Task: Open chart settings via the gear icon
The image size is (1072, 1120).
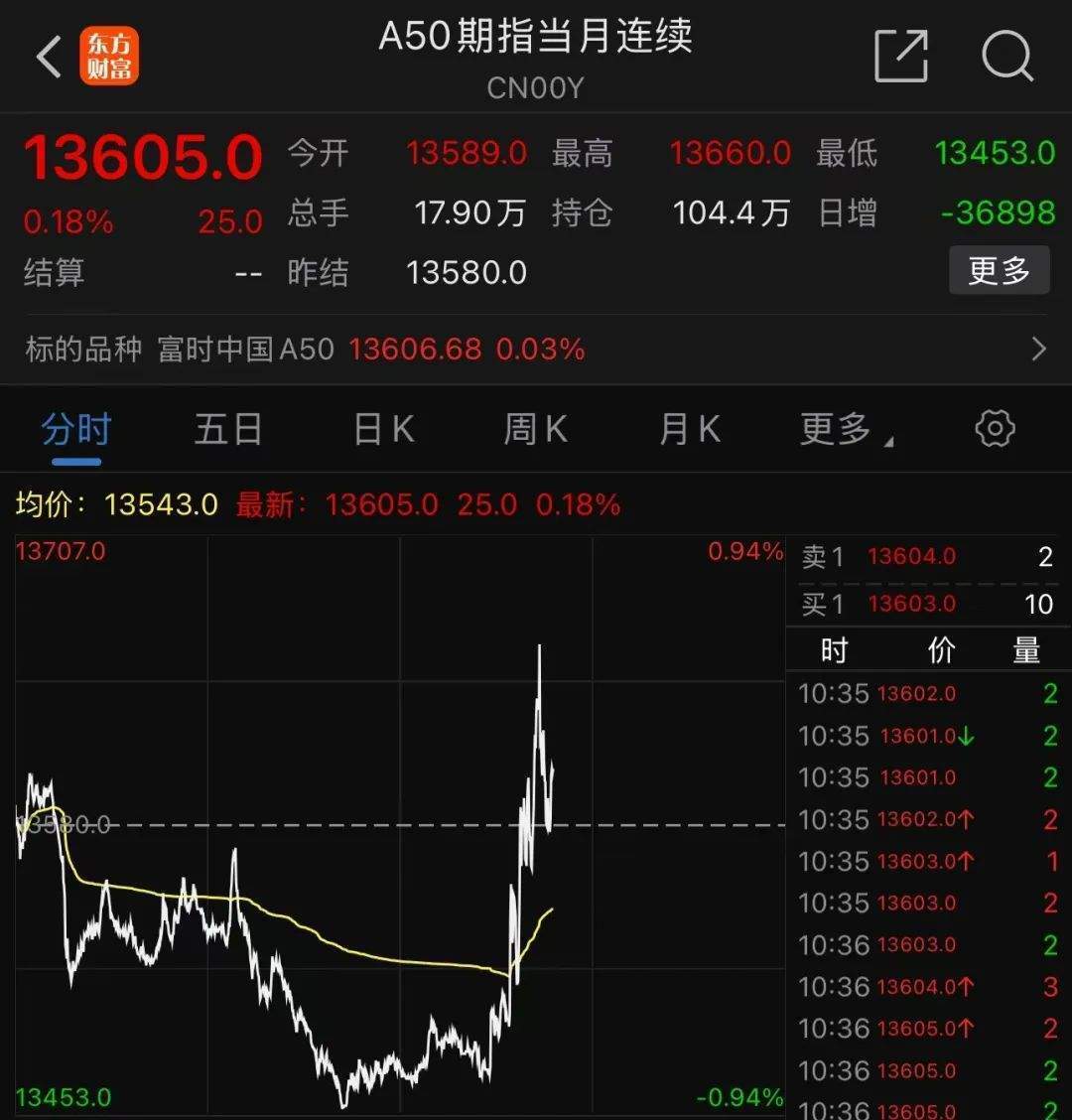Action: coord(996,428)
